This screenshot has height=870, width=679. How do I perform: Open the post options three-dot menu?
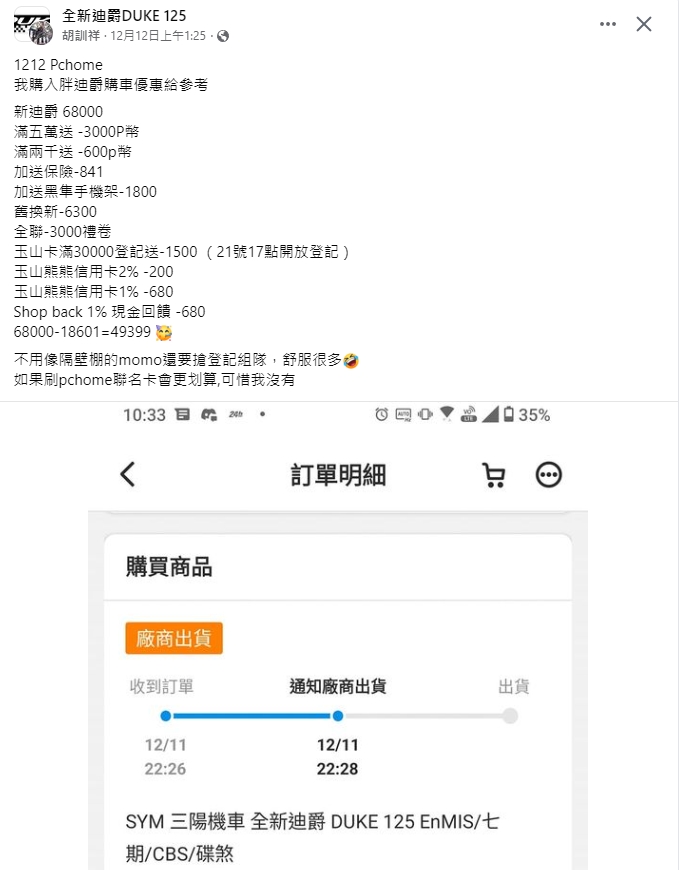(x=608, y=25)
